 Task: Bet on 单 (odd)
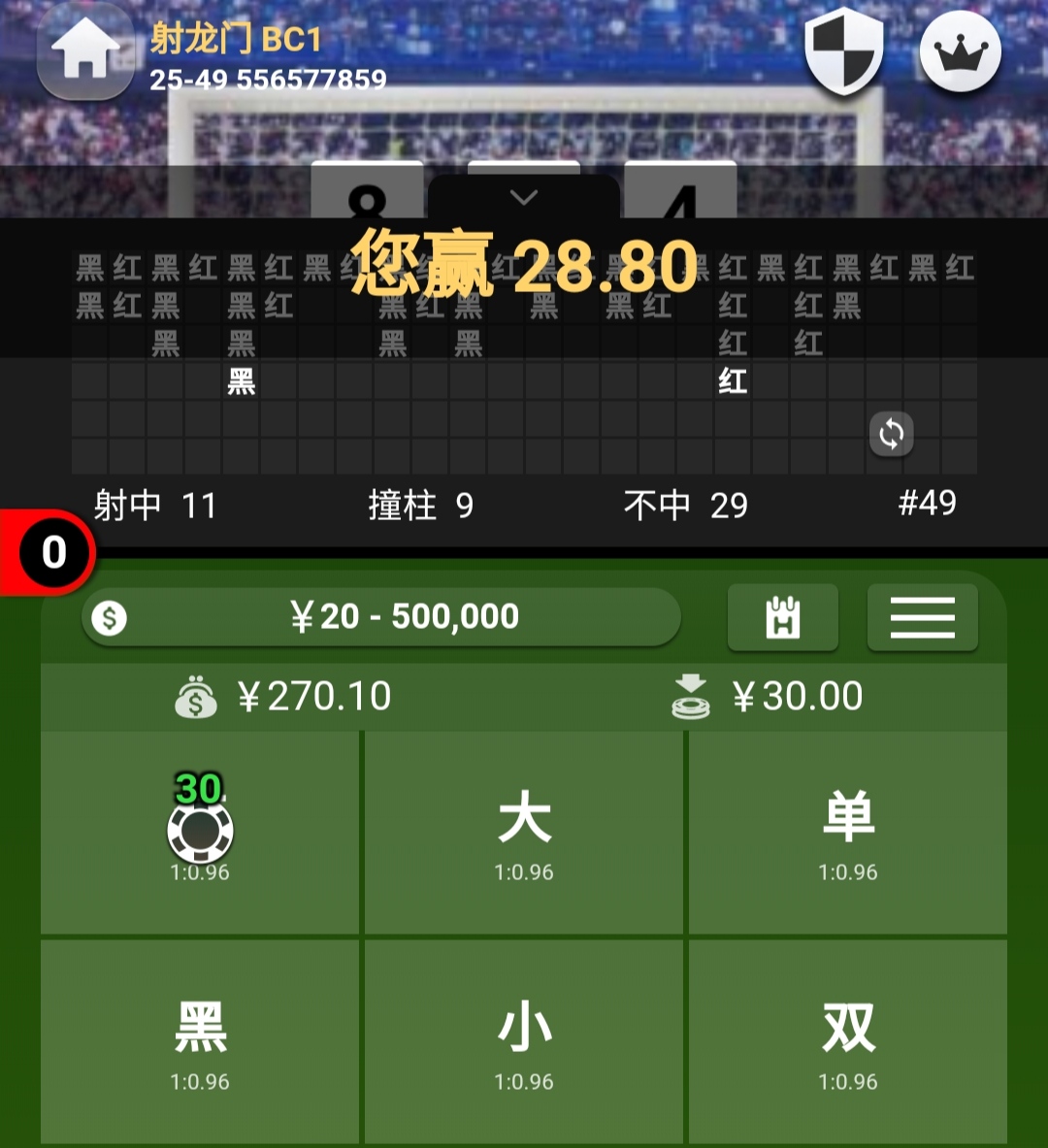(848, 833)
